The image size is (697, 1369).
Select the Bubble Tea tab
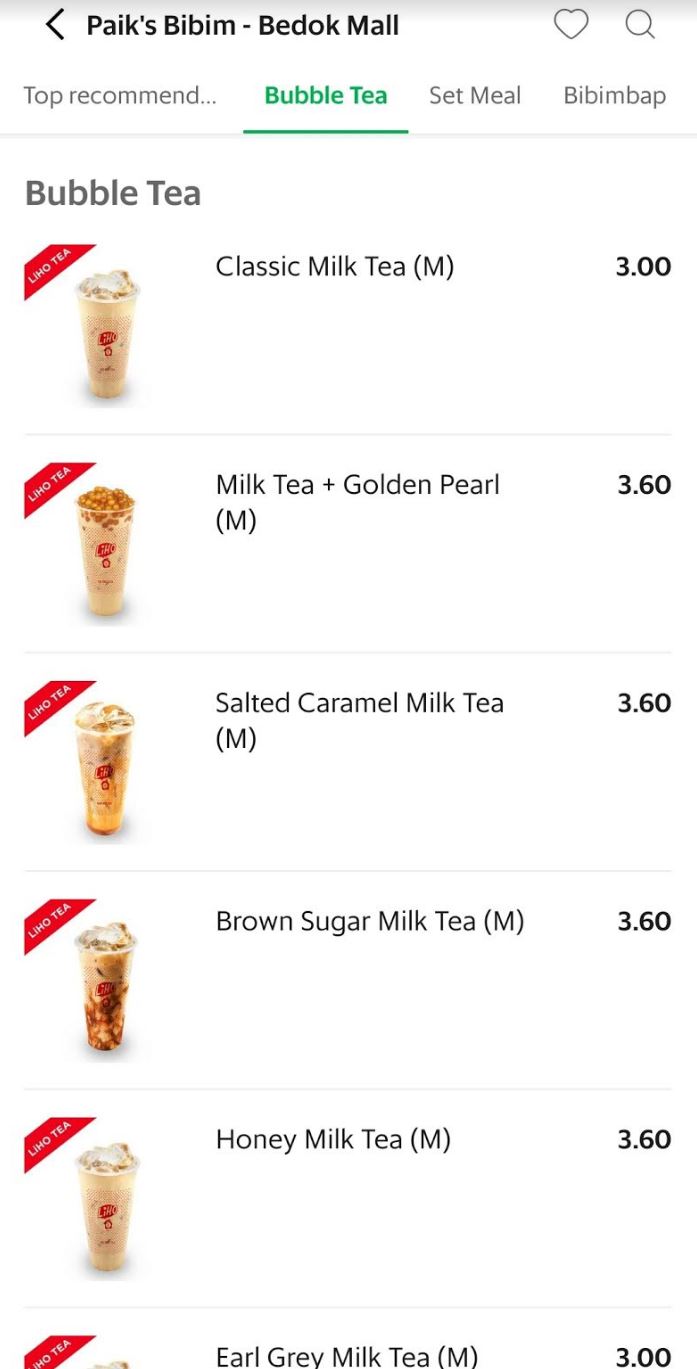325,96
